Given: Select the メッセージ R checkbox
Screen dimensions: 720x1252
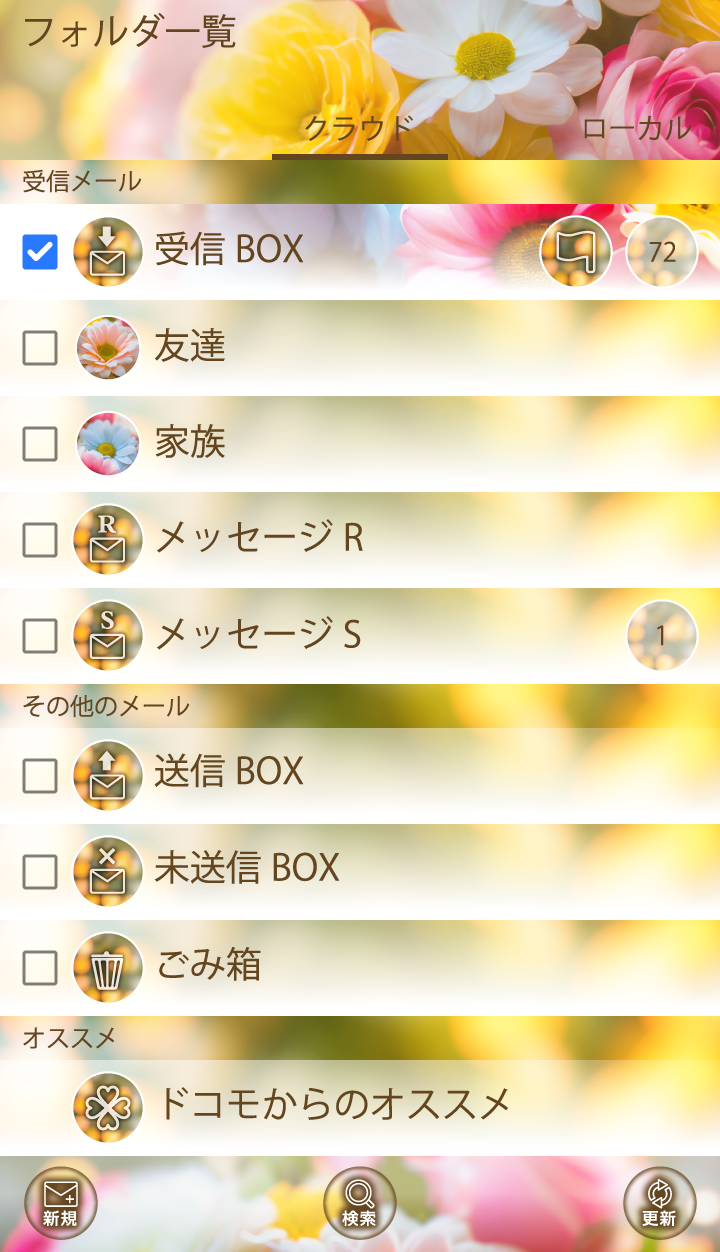Looking at the screenshot, I should click(x=40, y=540).
